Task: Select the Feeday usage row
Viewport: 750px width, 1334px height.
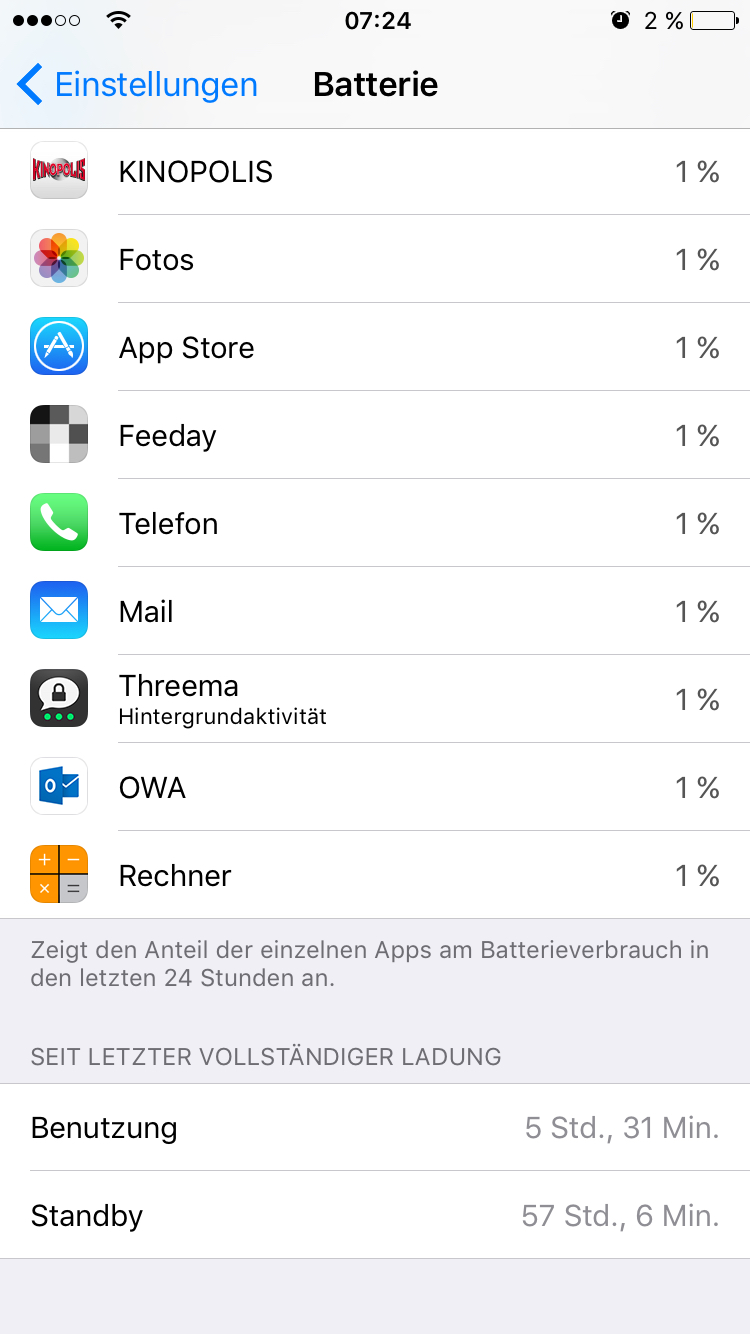Action: 375,436
